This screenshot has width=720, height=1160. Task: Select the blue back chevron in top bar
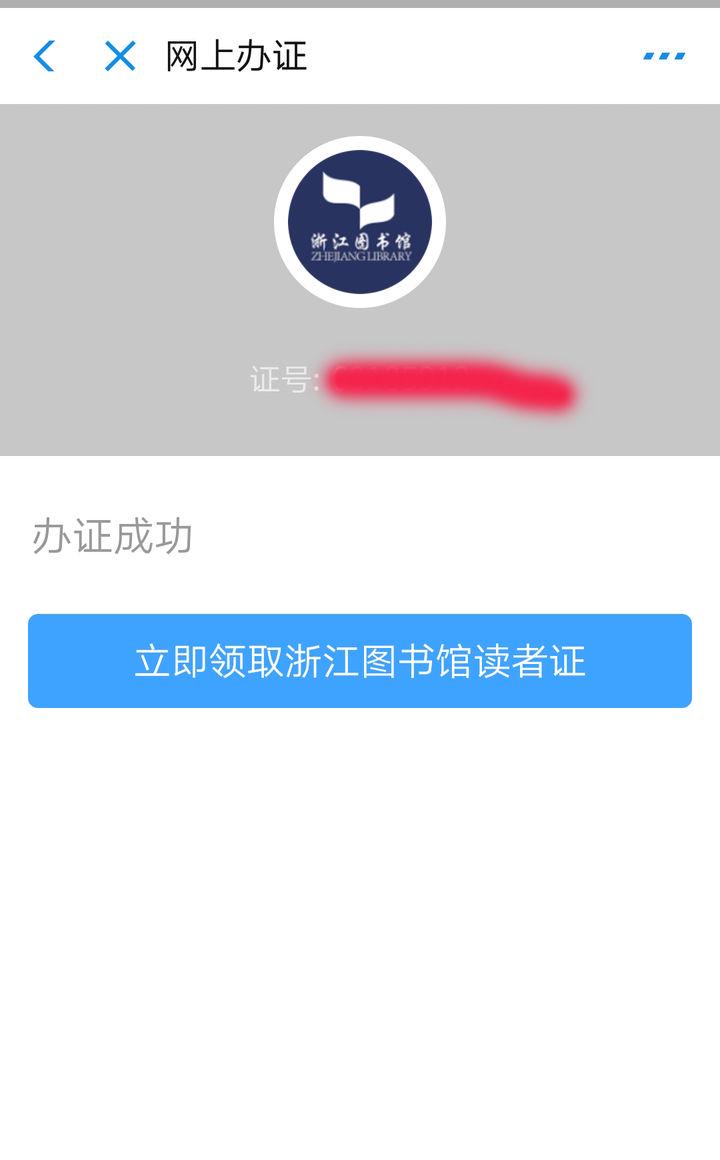pos(44,56)
